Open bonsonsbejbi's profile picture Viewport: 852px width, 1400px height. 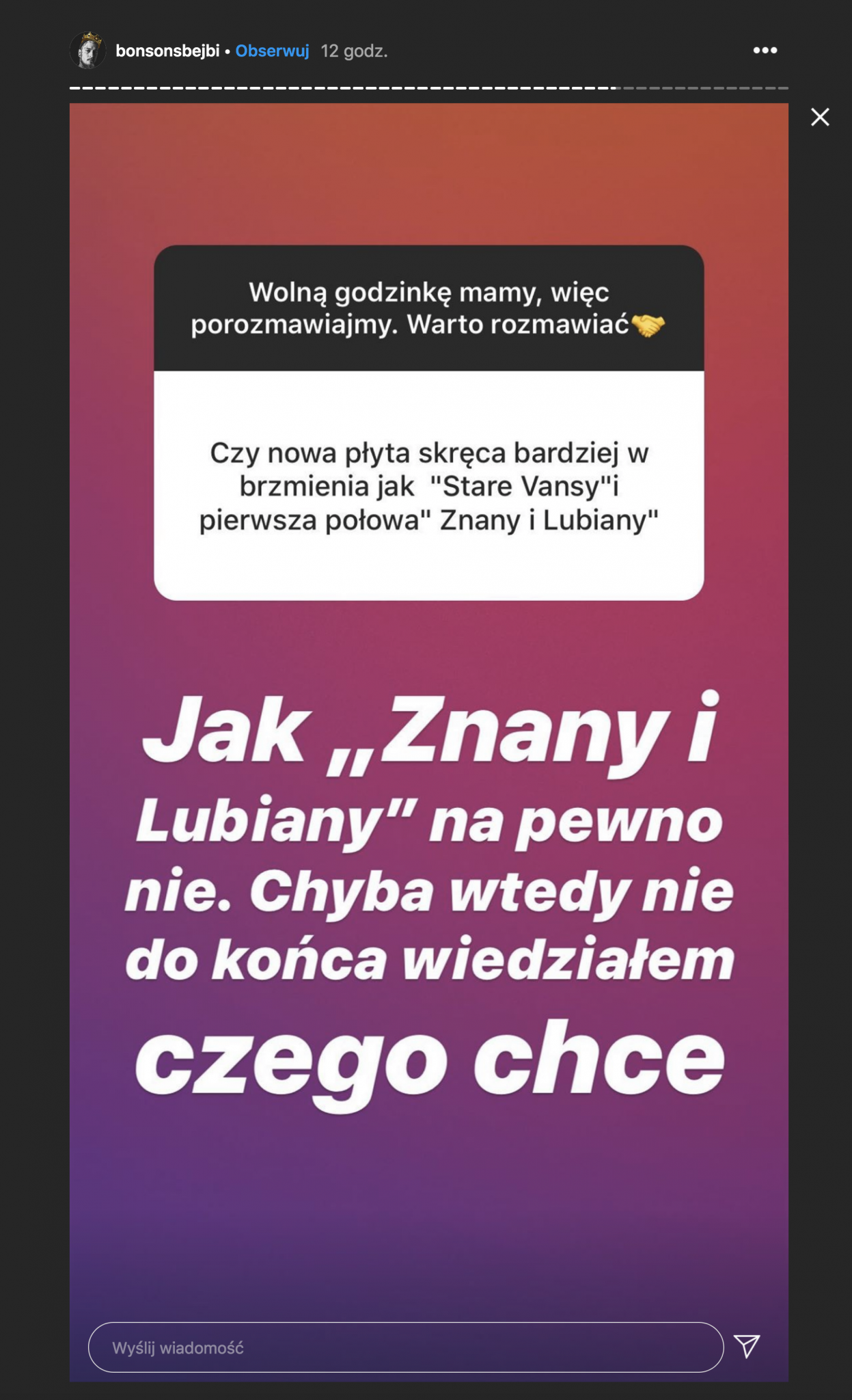point(87,51)
